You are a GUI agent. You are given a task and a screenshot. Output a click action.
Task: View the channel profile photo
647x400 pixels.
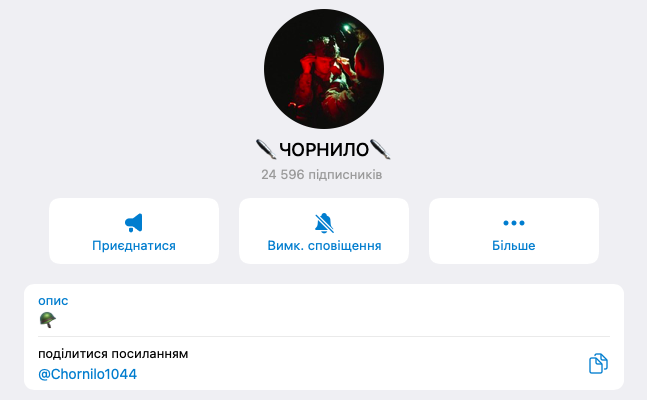point(324,70)
